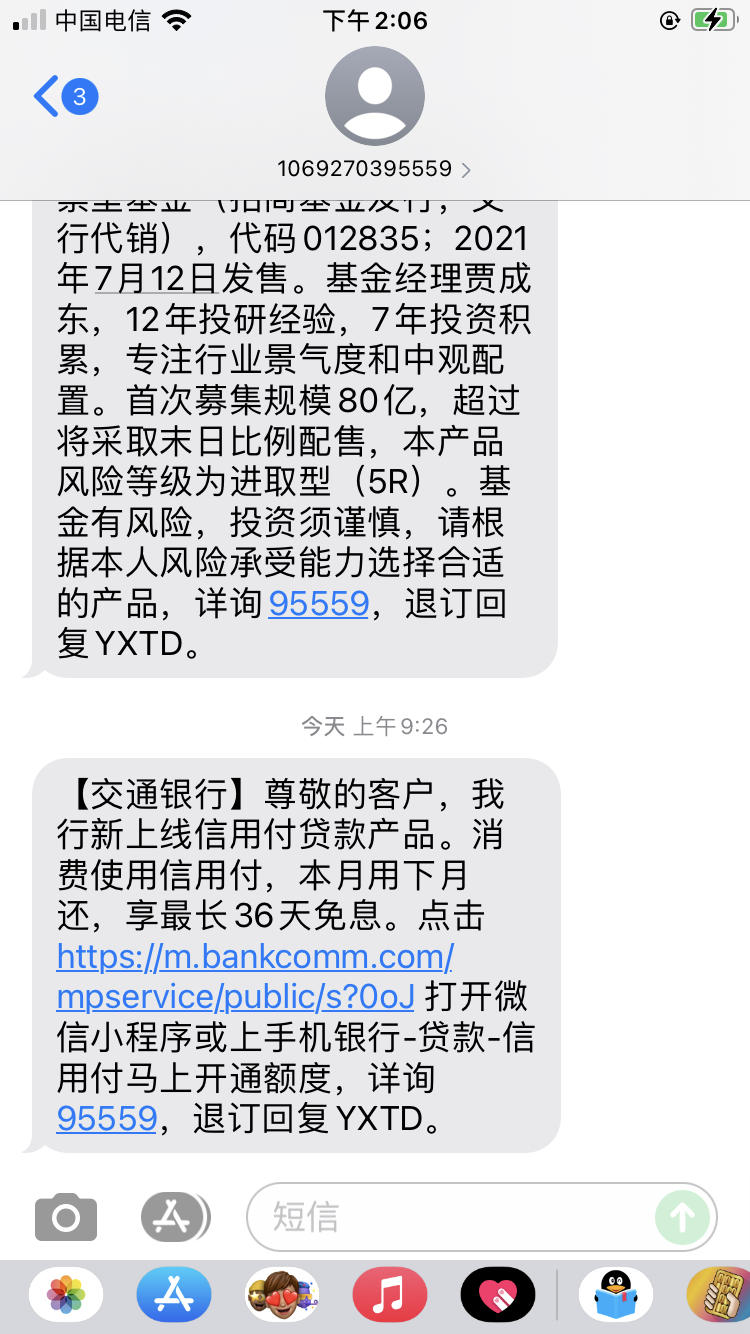Tap 95559 in the 信用付 loan message
The image size is (750, 1334).
click(107, 1118)
